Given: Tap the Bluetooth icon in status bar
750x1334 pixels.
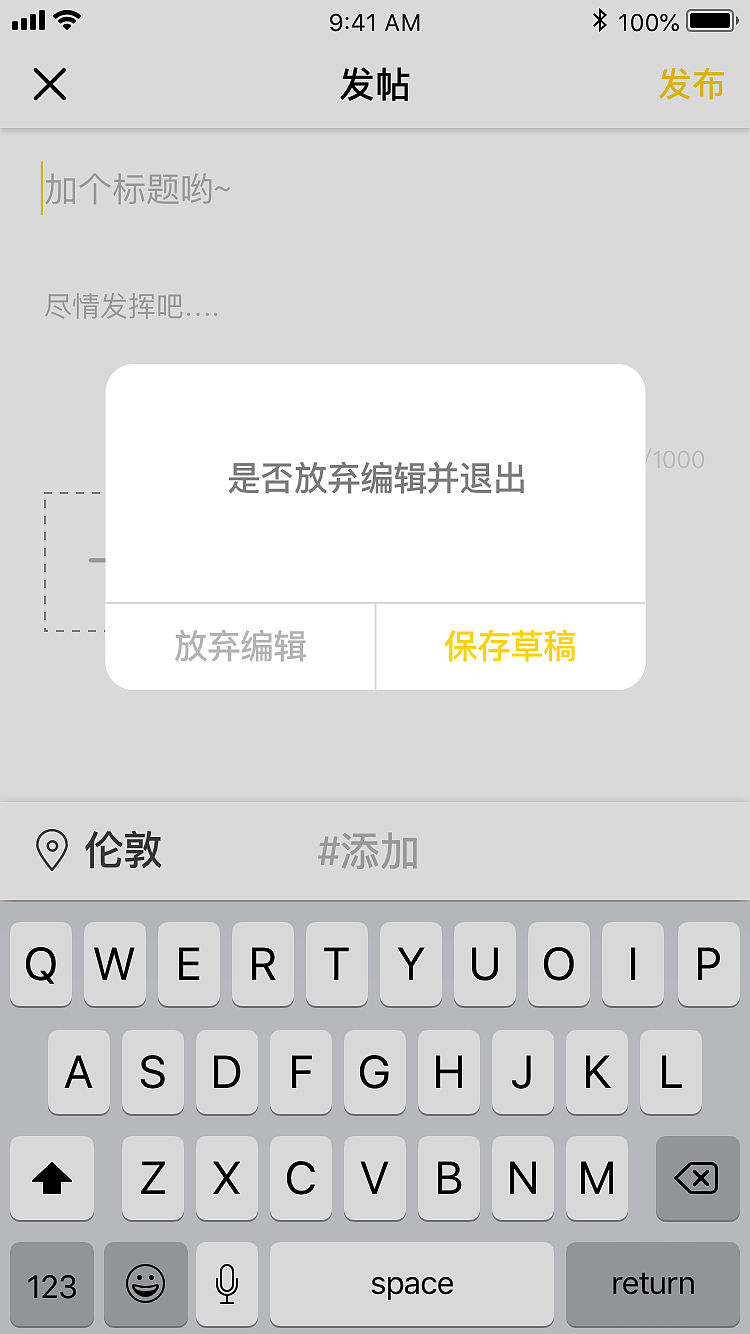Looking at the screenshot, I should coord(599,18).
